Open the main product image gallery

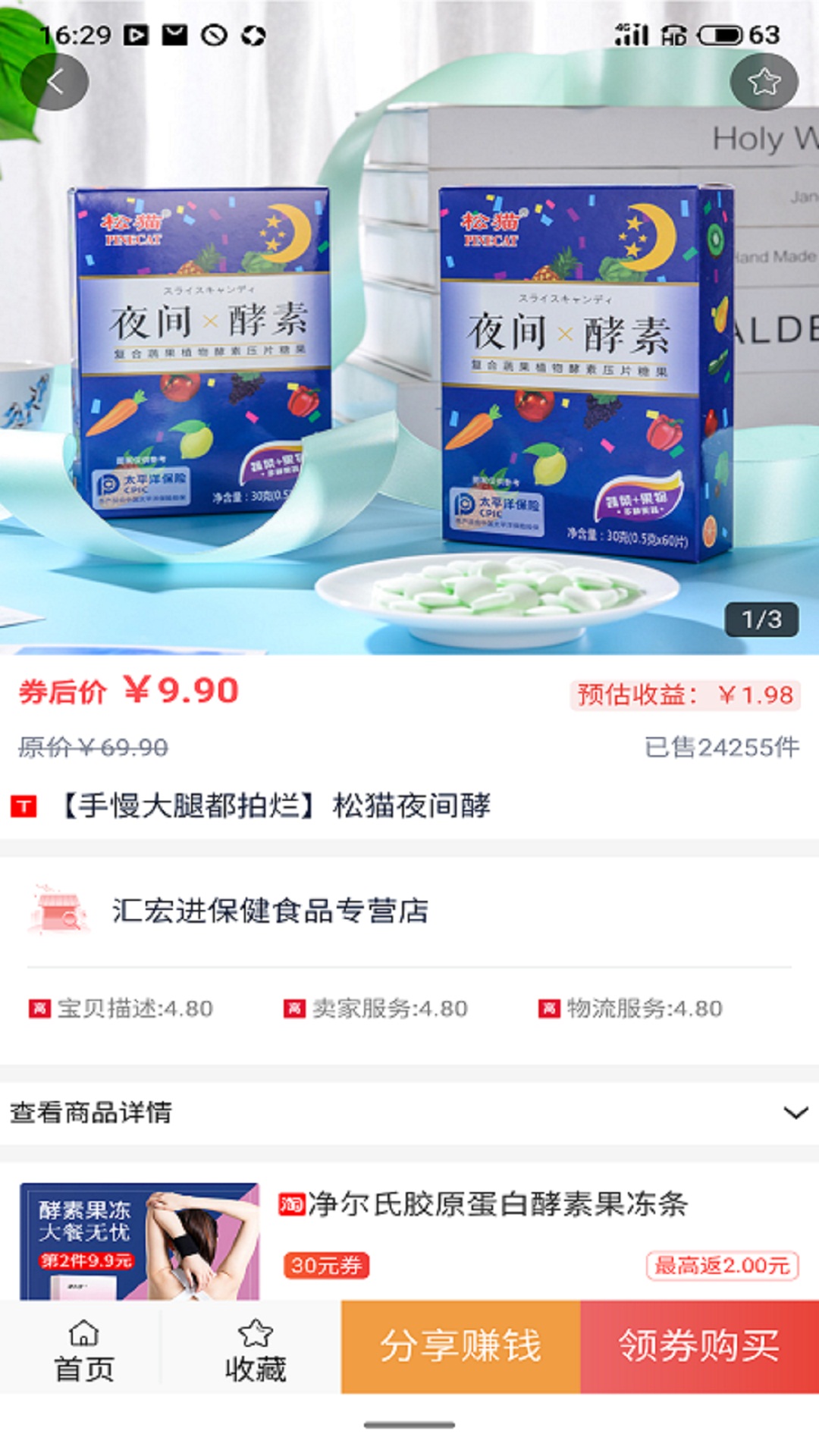click(x=409, y=379)
